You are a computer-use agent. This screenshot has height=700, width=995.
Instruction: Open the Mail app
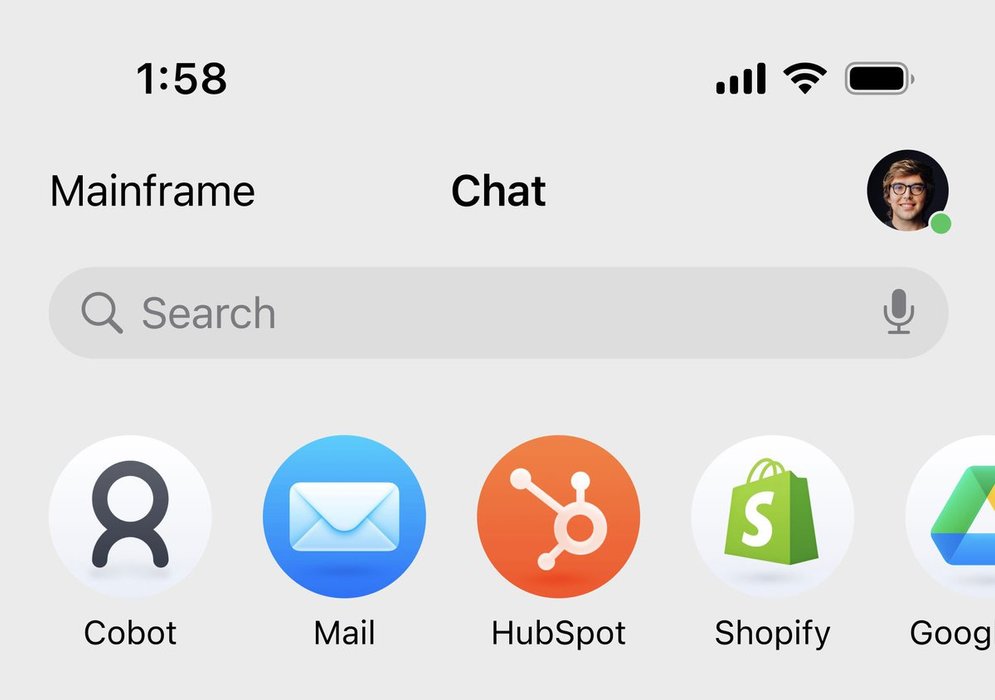point(344,517)
